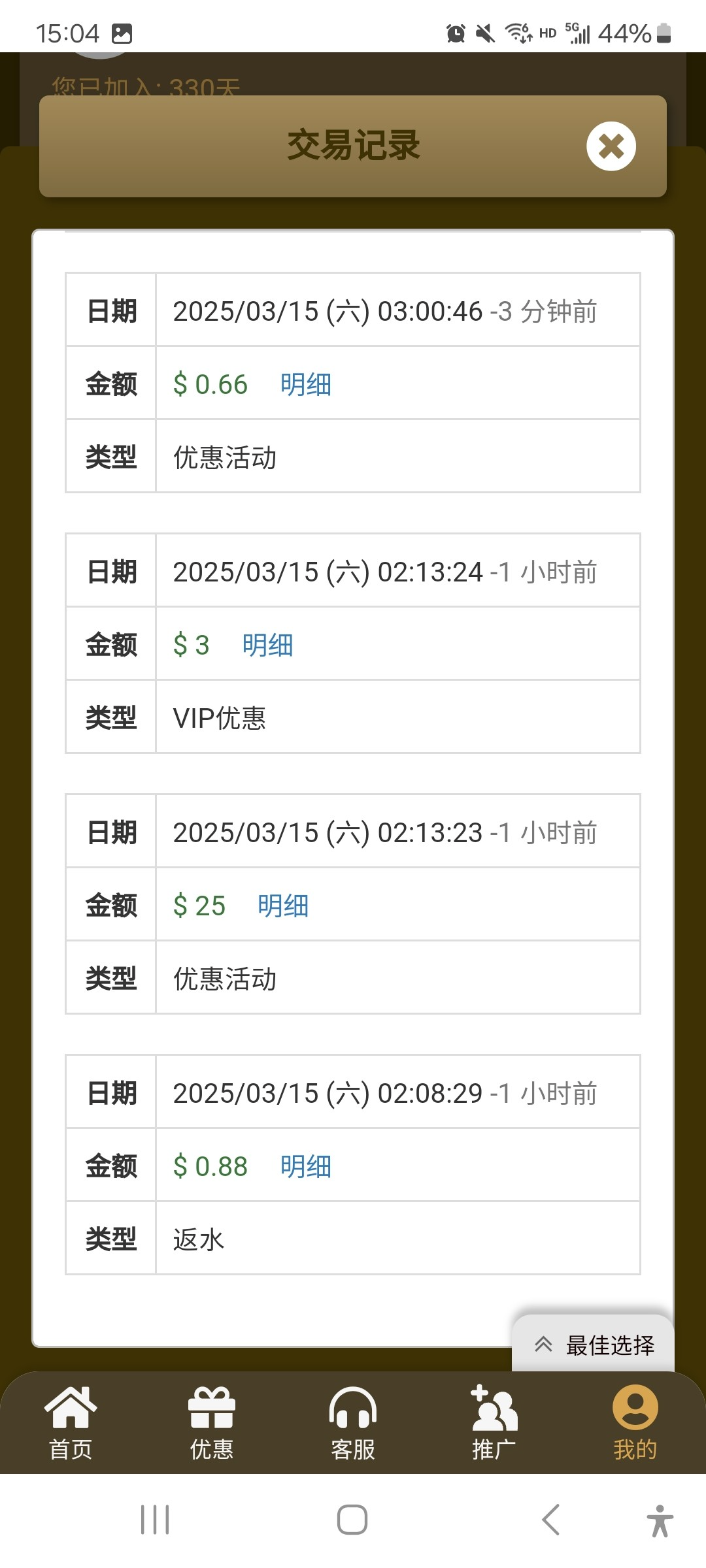Open 明细 for the $ 25 record

[x=282, y=906]
